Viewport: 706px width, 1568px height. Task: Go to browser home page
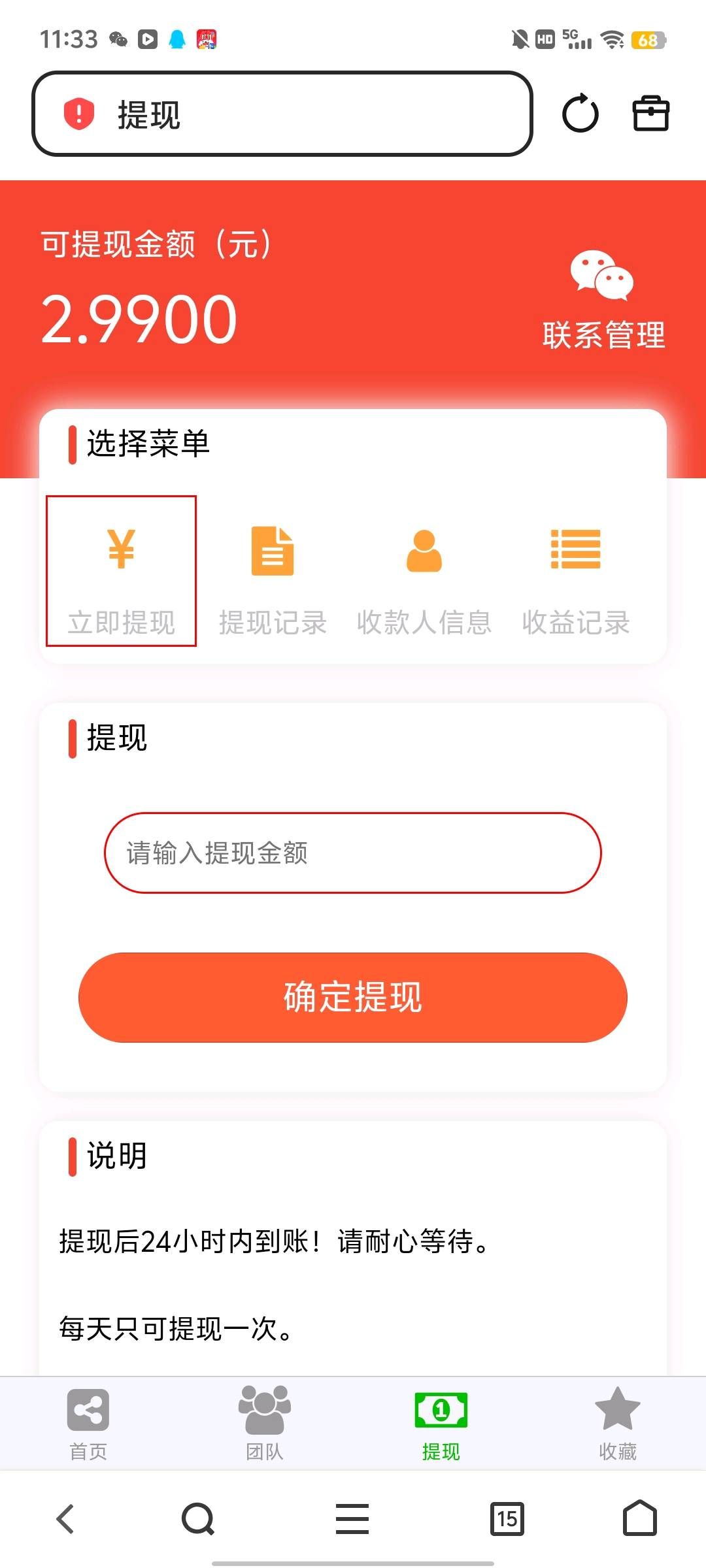point(639,1519)
